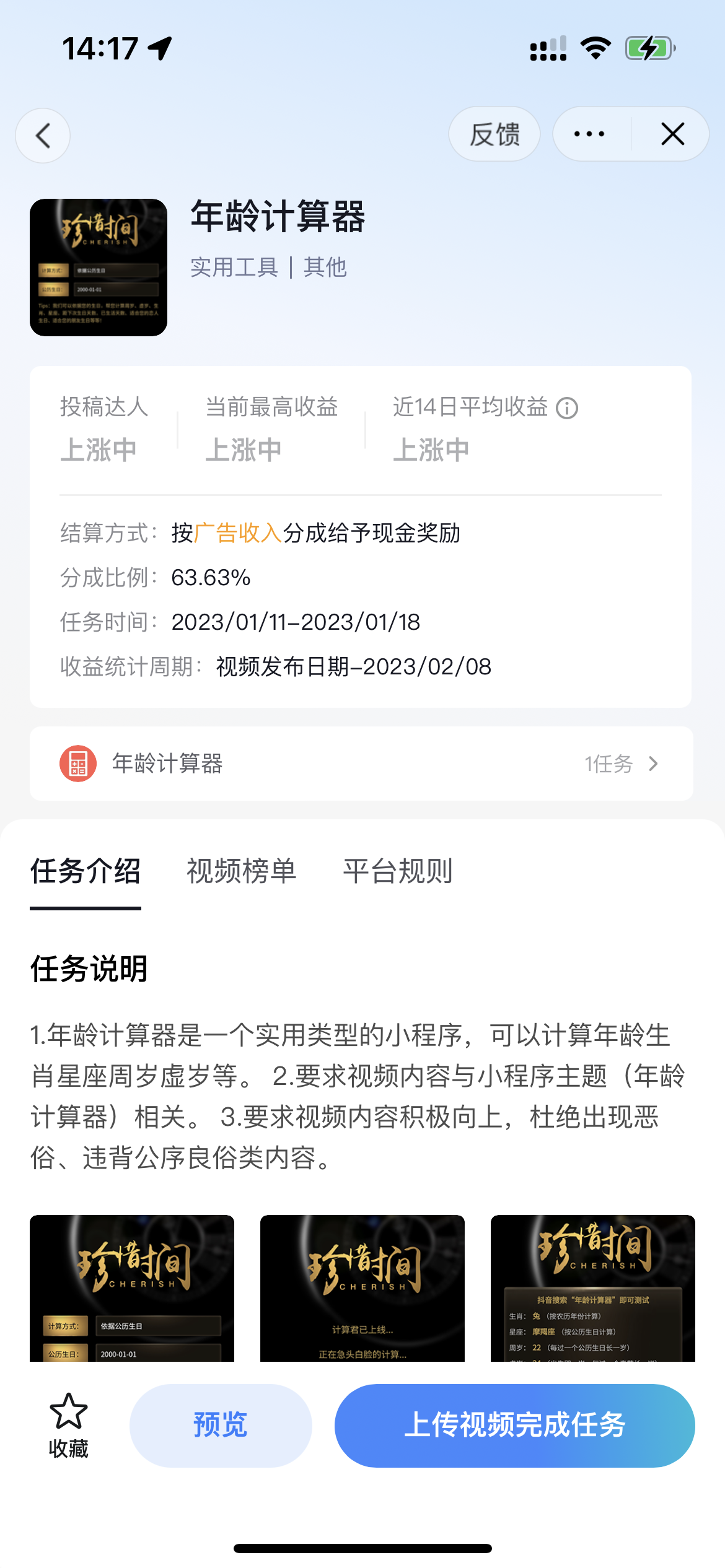Open the second sample image 计算君已上线

[362, 1288]
